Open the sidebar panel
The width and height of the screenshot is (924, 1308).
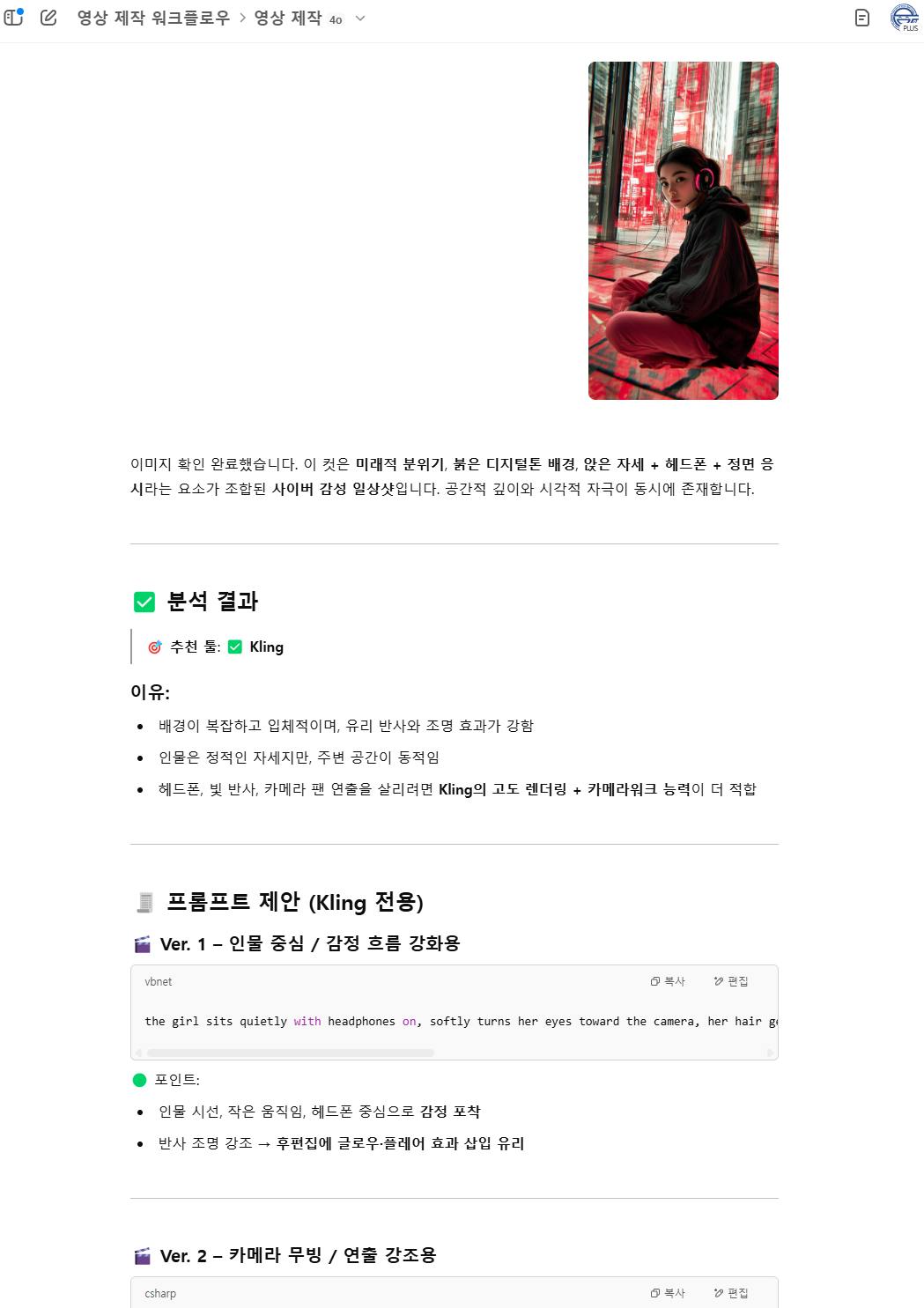coord(13,18)
